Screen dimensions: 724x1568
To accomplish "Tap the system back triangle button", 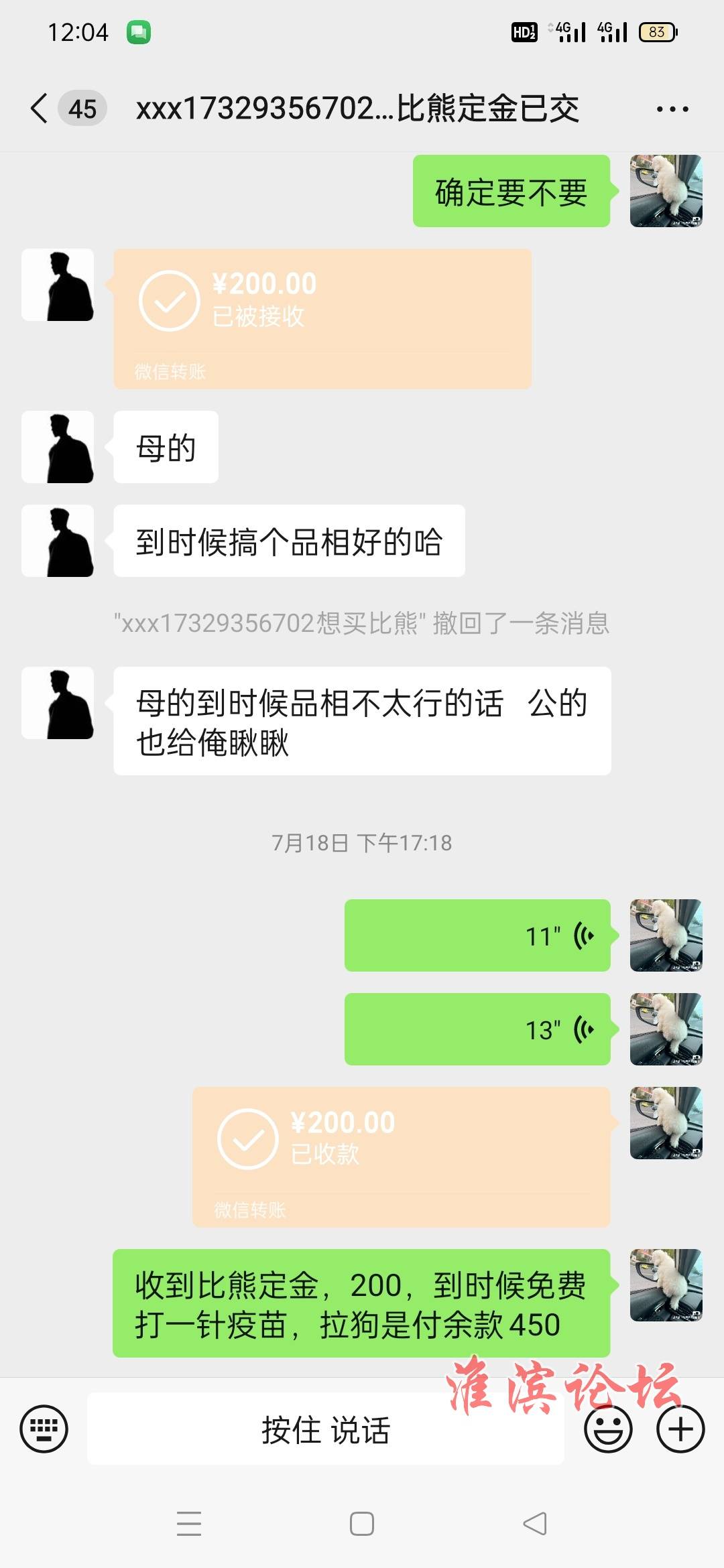I will click(x=535, y=1524).
